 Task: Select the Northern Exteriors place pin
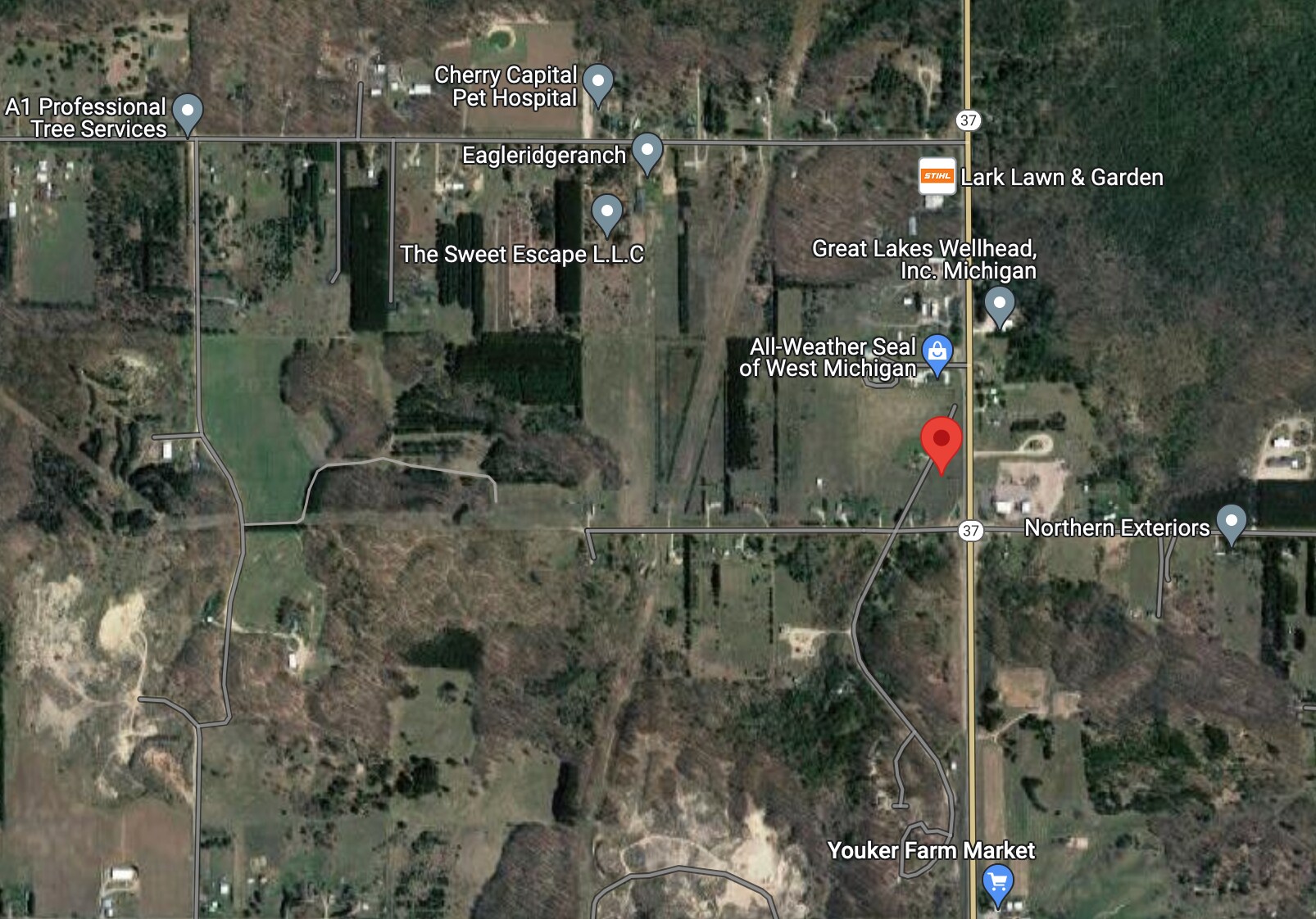pos(1231,522)
